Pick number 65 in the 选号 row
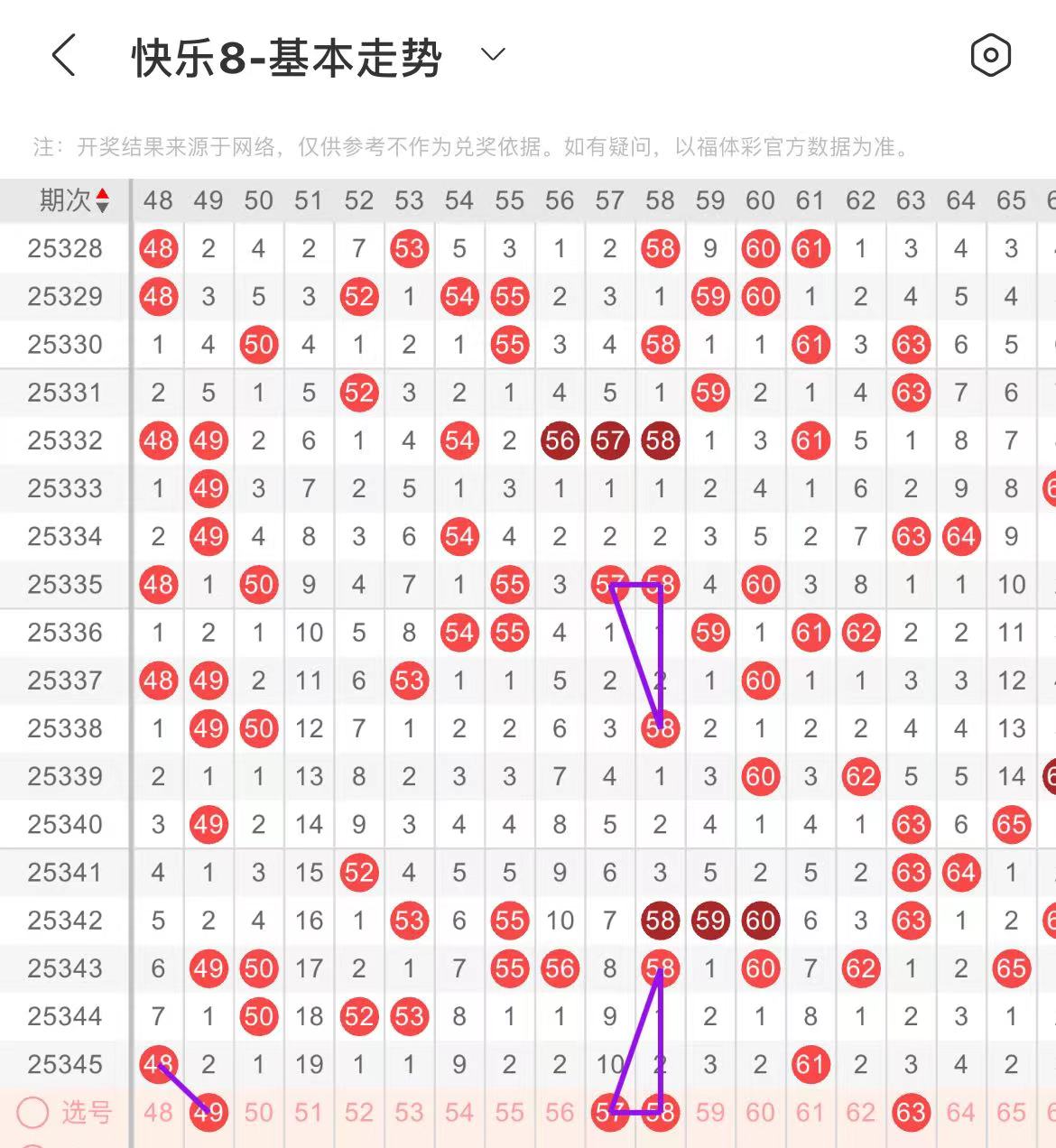Viewport: 1056px width, 1148px height. [x=1011, y=1112]
